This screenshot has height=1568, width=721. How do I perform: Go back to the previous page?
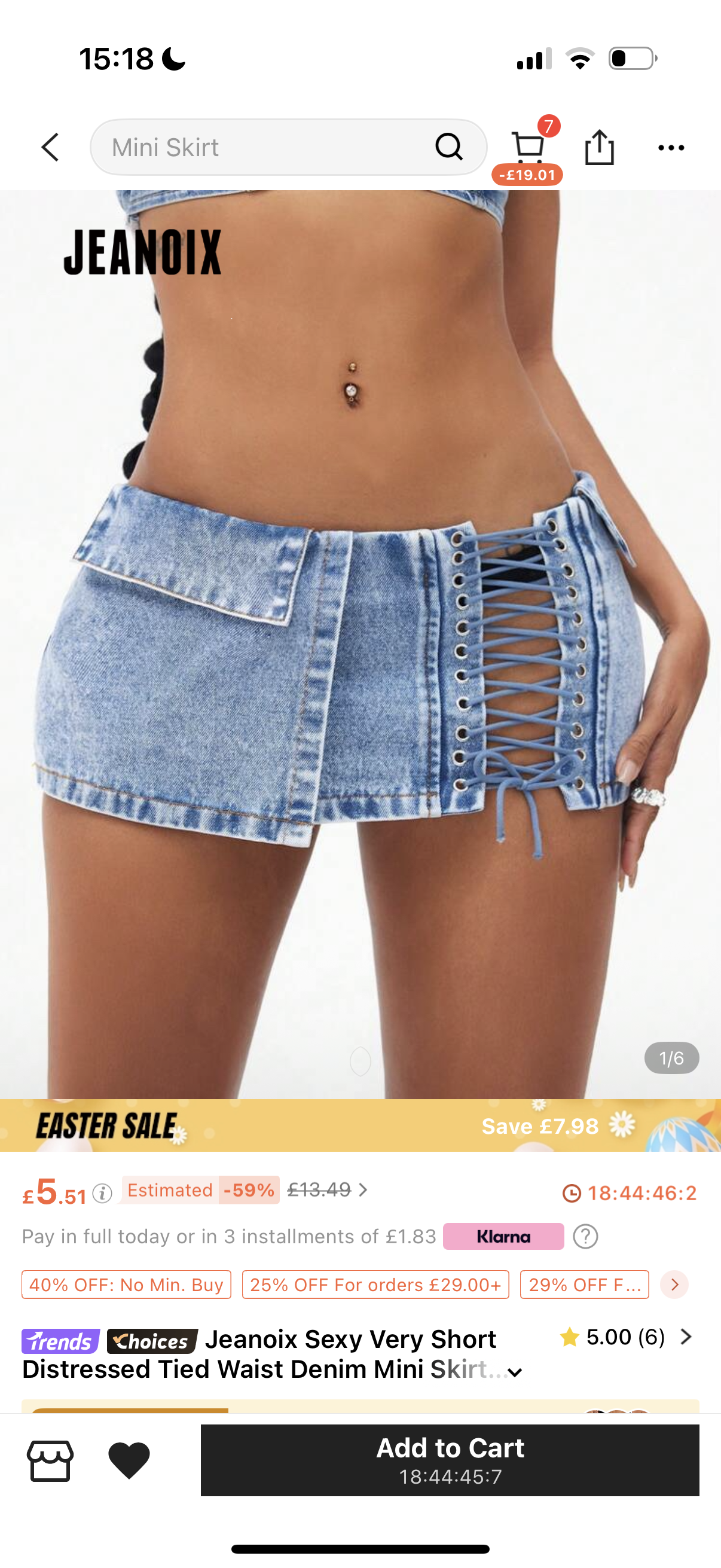pyautogui.click(x=50, y=147)
